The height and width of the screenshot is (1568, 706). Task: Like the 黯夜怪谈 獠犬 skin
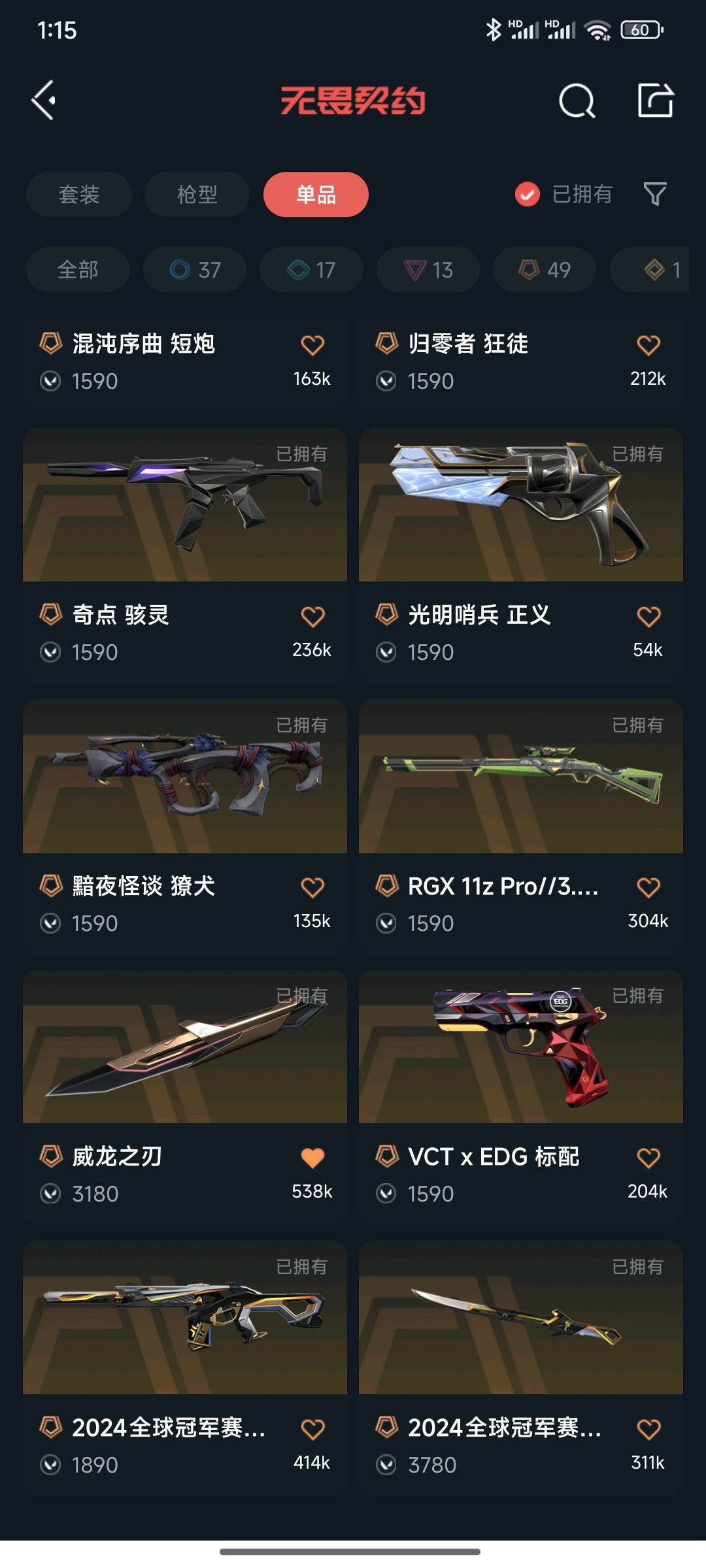312,887
